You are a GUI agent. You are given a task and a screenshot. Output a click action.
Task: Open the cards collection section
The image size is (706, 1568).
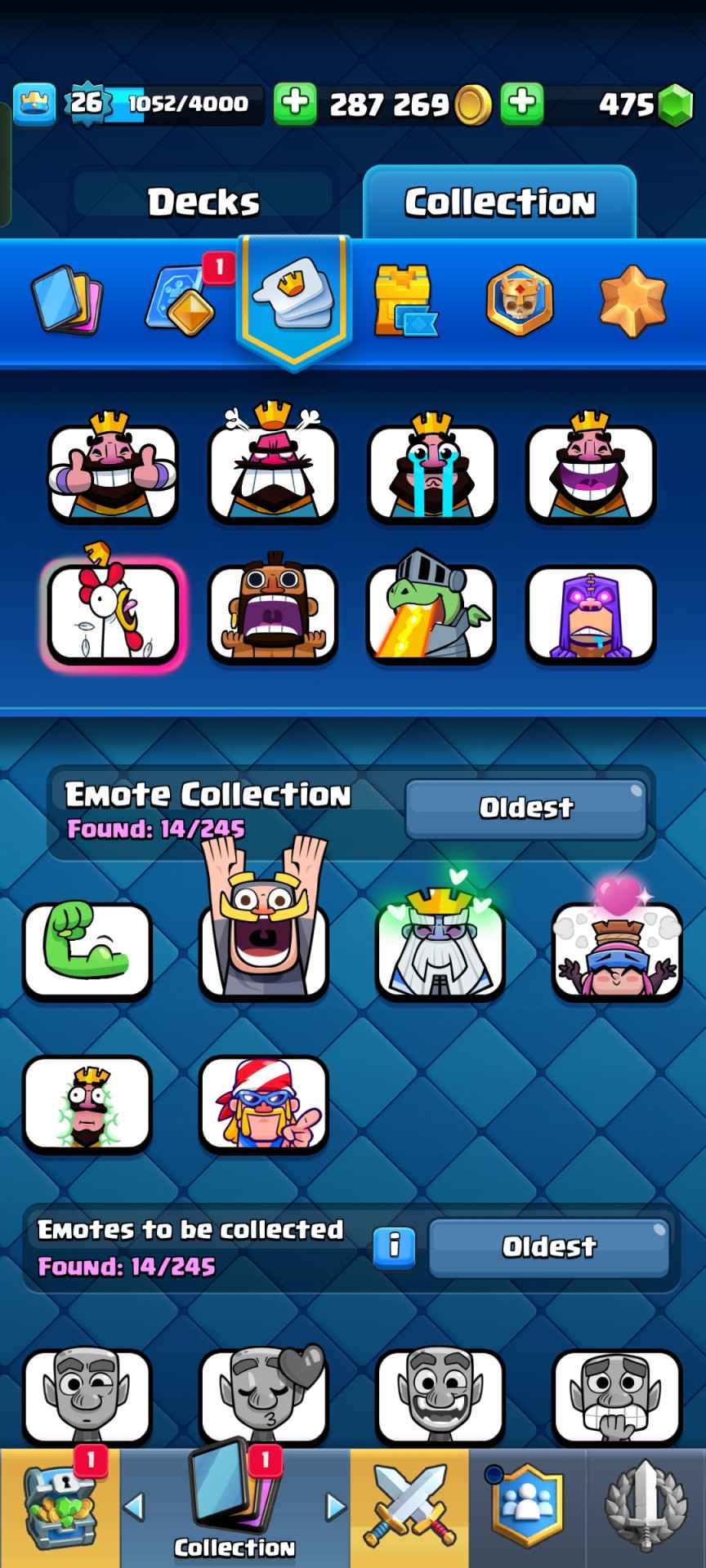click(67, 303)
